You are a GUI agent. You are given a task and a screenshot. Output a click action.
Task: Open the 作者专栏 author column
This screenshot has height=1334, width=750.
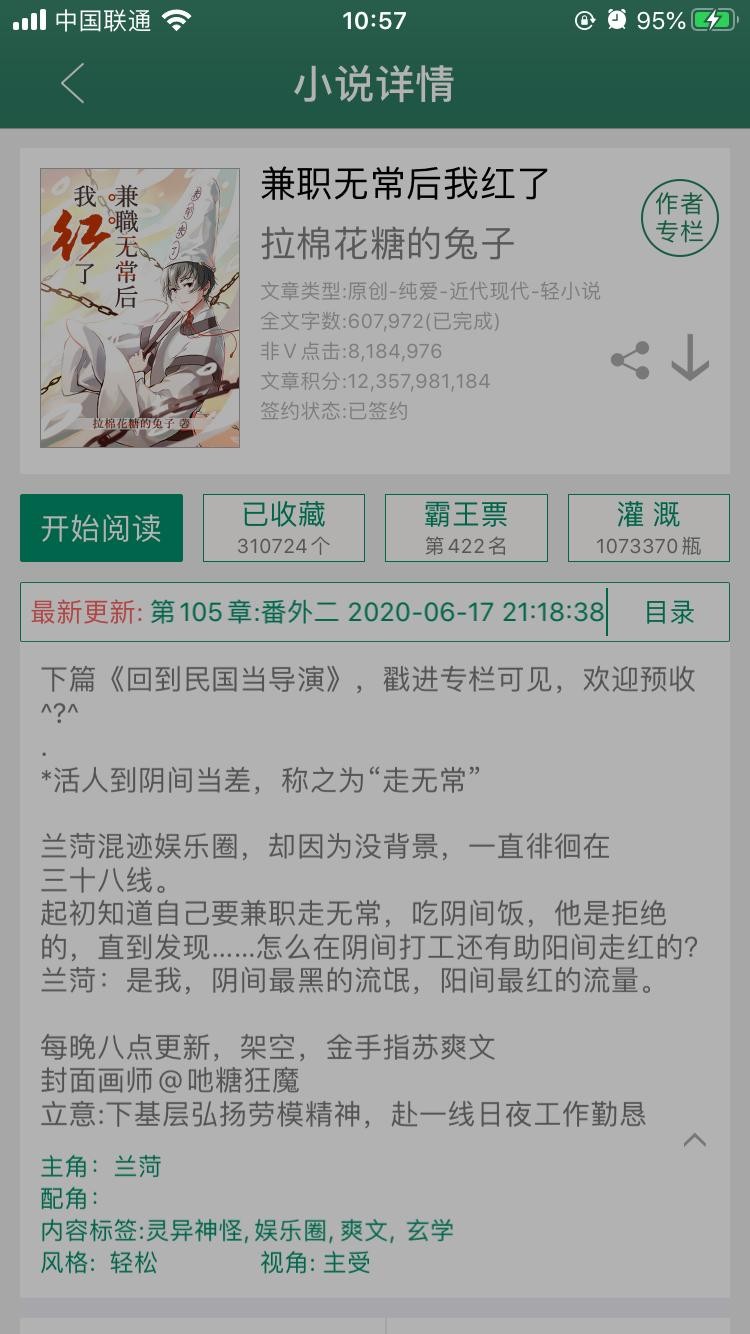pos(679,218)
